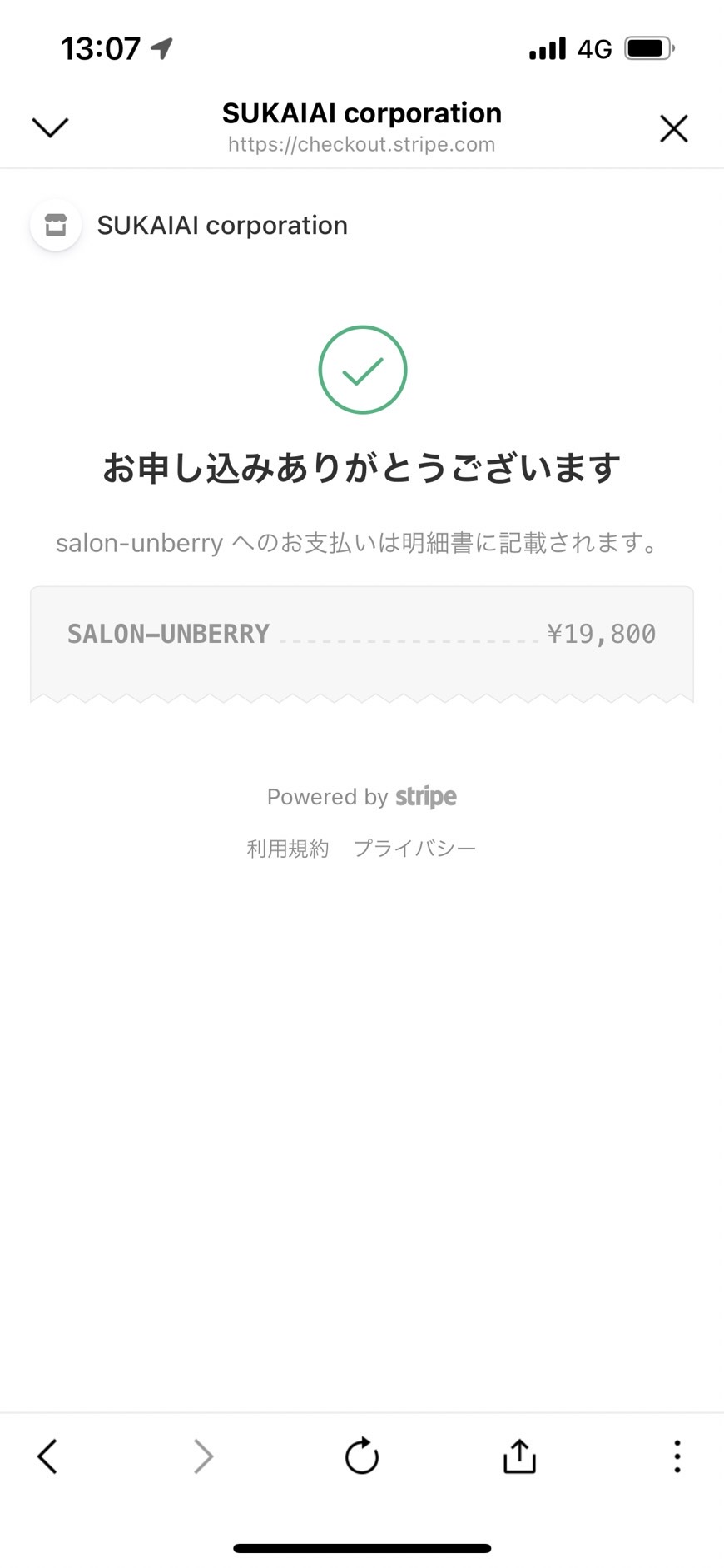Open the three-dot overflow menu
Viewport: 724px width, 1568px height.
(677, 1456)
